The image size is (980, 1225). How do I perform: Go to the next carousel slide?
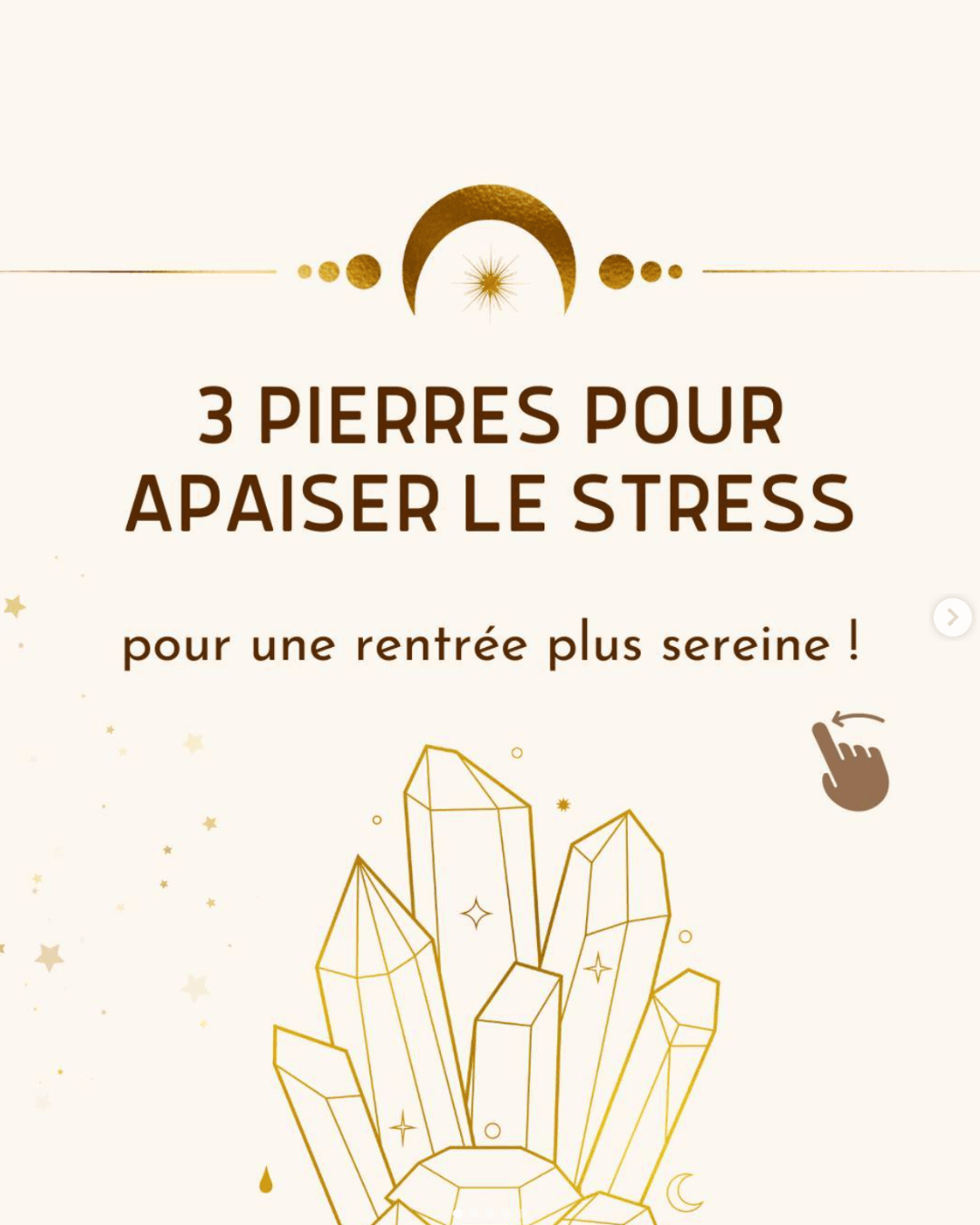pos(952,617)
